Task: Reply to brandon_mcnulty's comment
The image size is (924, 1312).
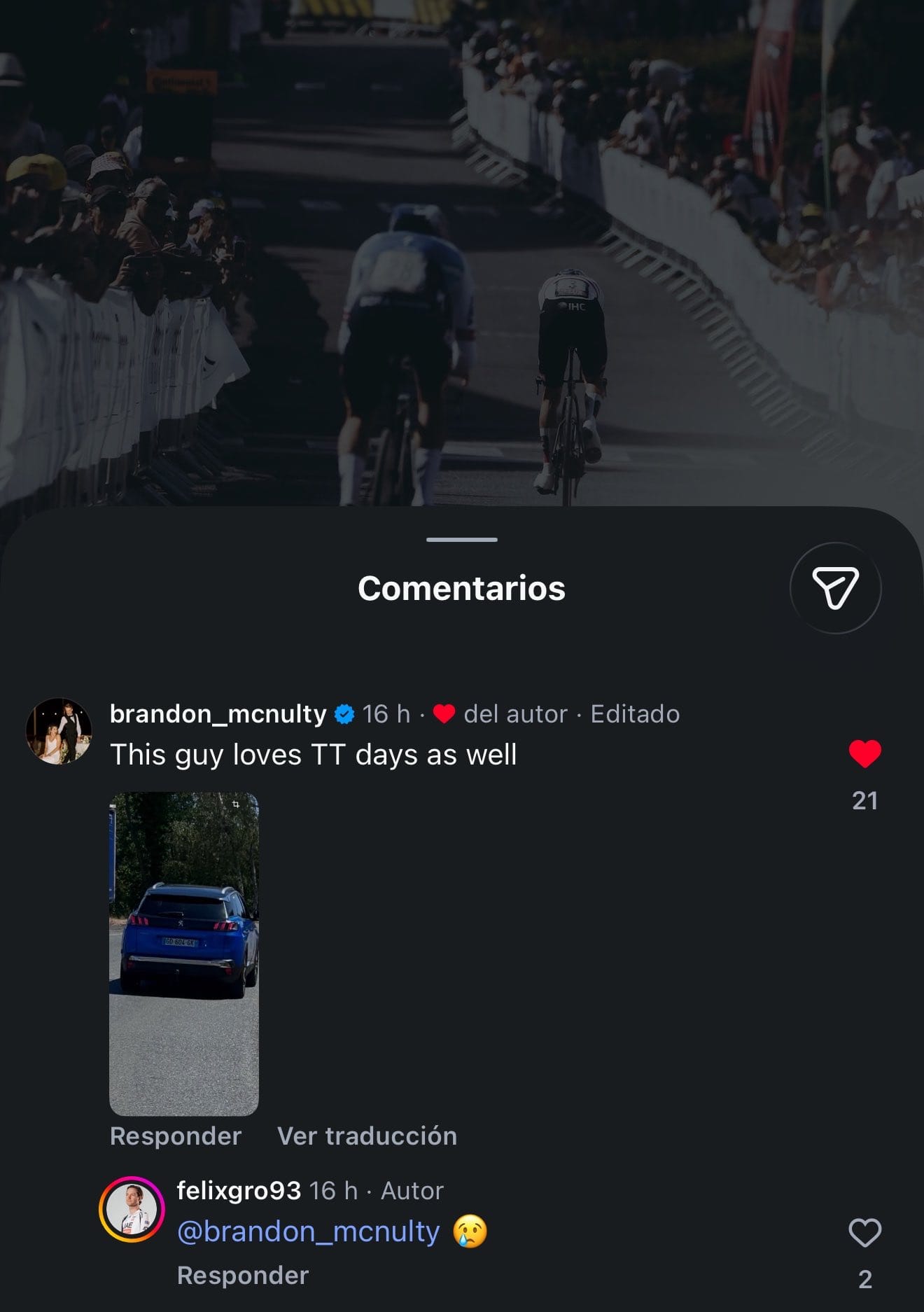Action: point(176,1136)
